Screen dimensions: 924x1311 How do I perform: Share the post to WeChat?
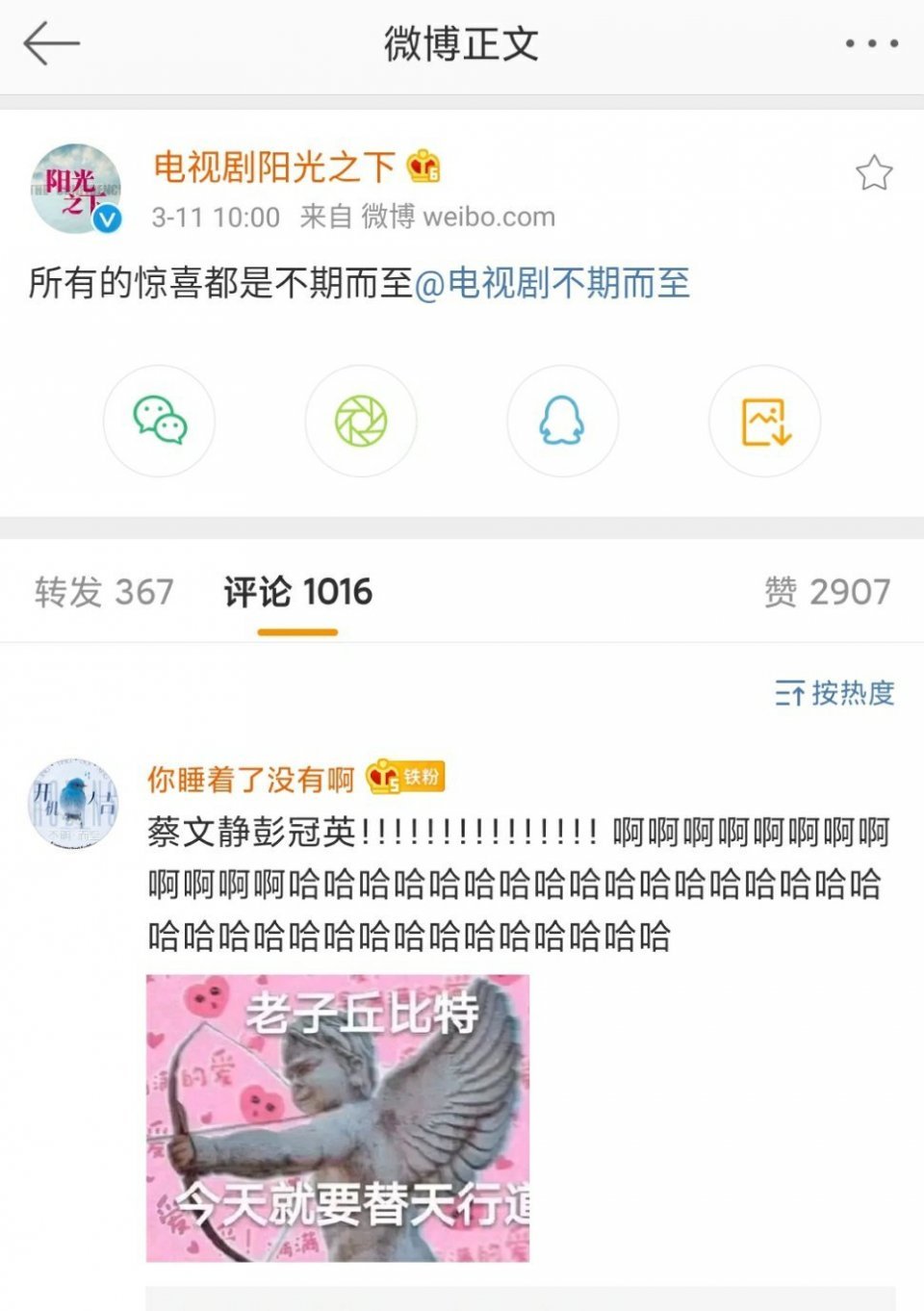pyautogui.click(x=159, y=421)
